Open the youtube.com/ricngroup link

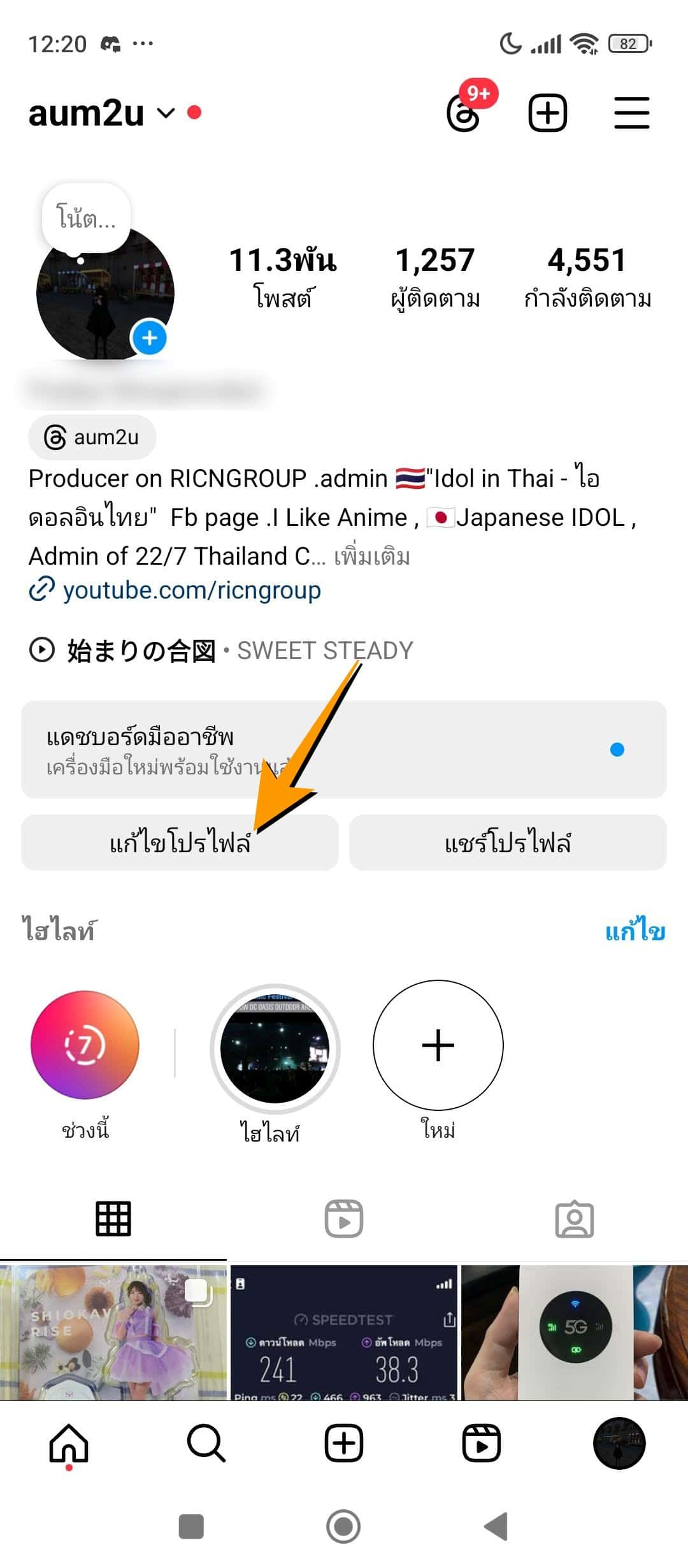(191, 590)
